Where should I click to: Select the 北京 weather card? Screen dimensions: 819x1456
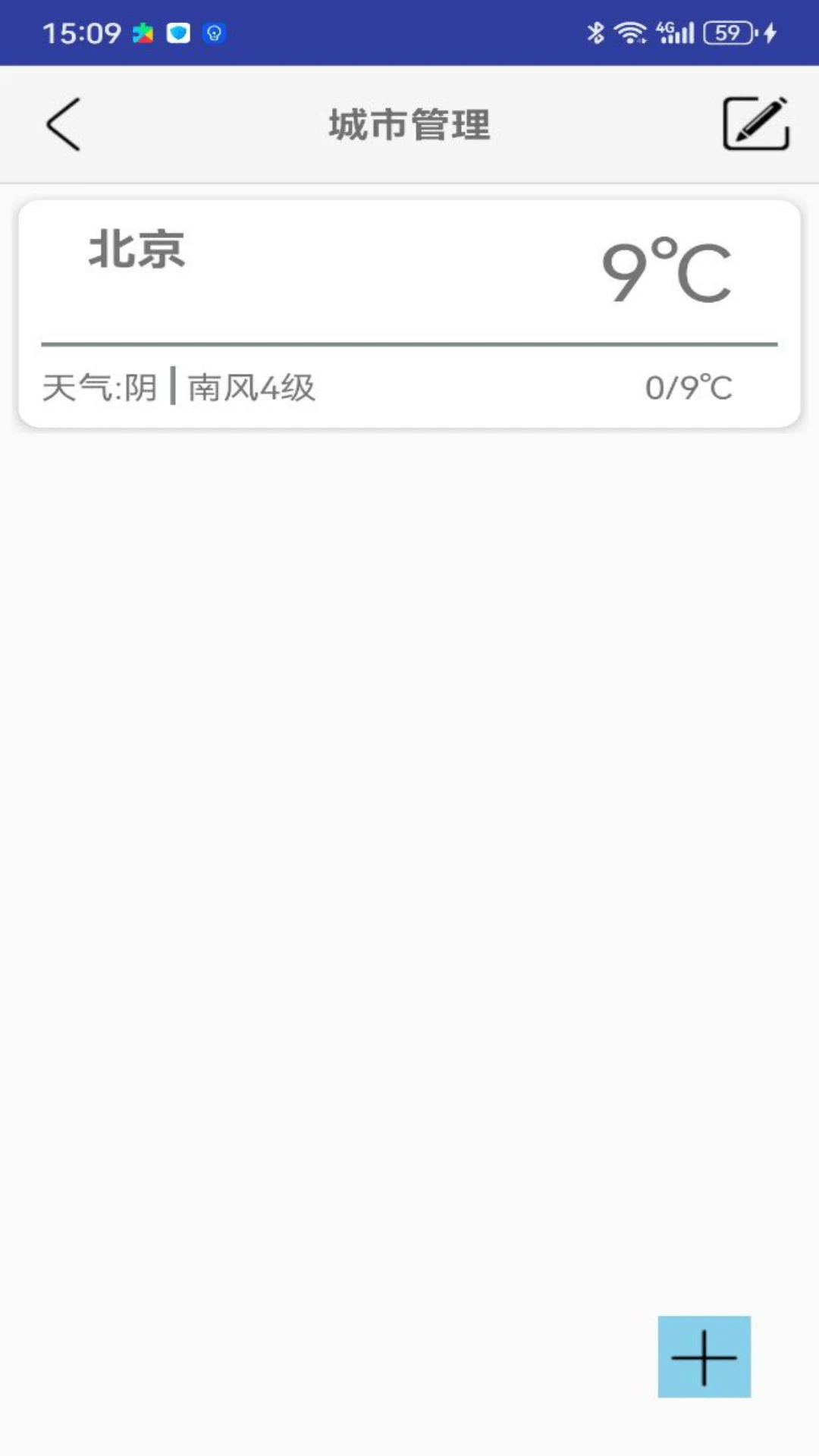(x=408, y=312)
